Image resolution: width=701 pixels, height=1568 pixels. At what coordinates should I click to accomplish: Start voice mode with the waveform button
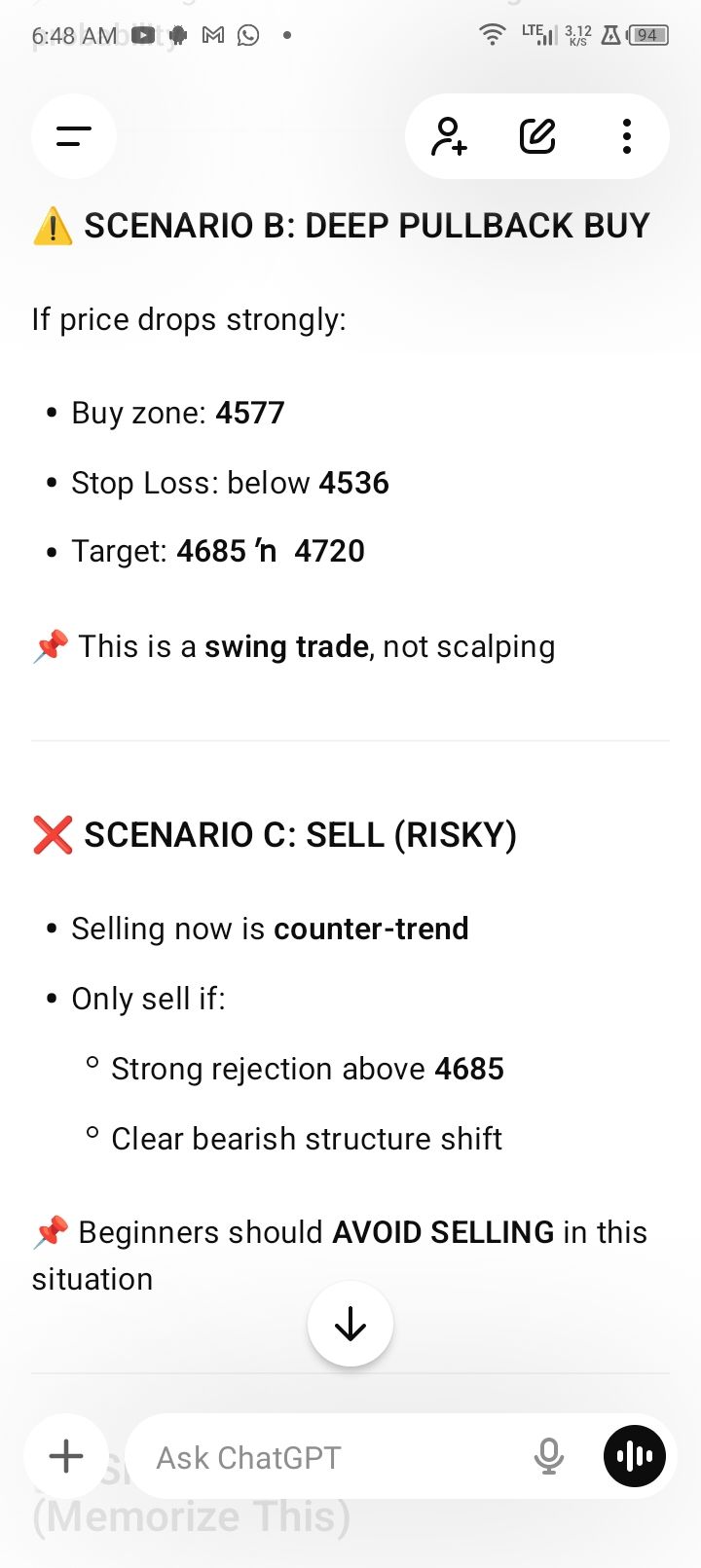(635, 1456)
